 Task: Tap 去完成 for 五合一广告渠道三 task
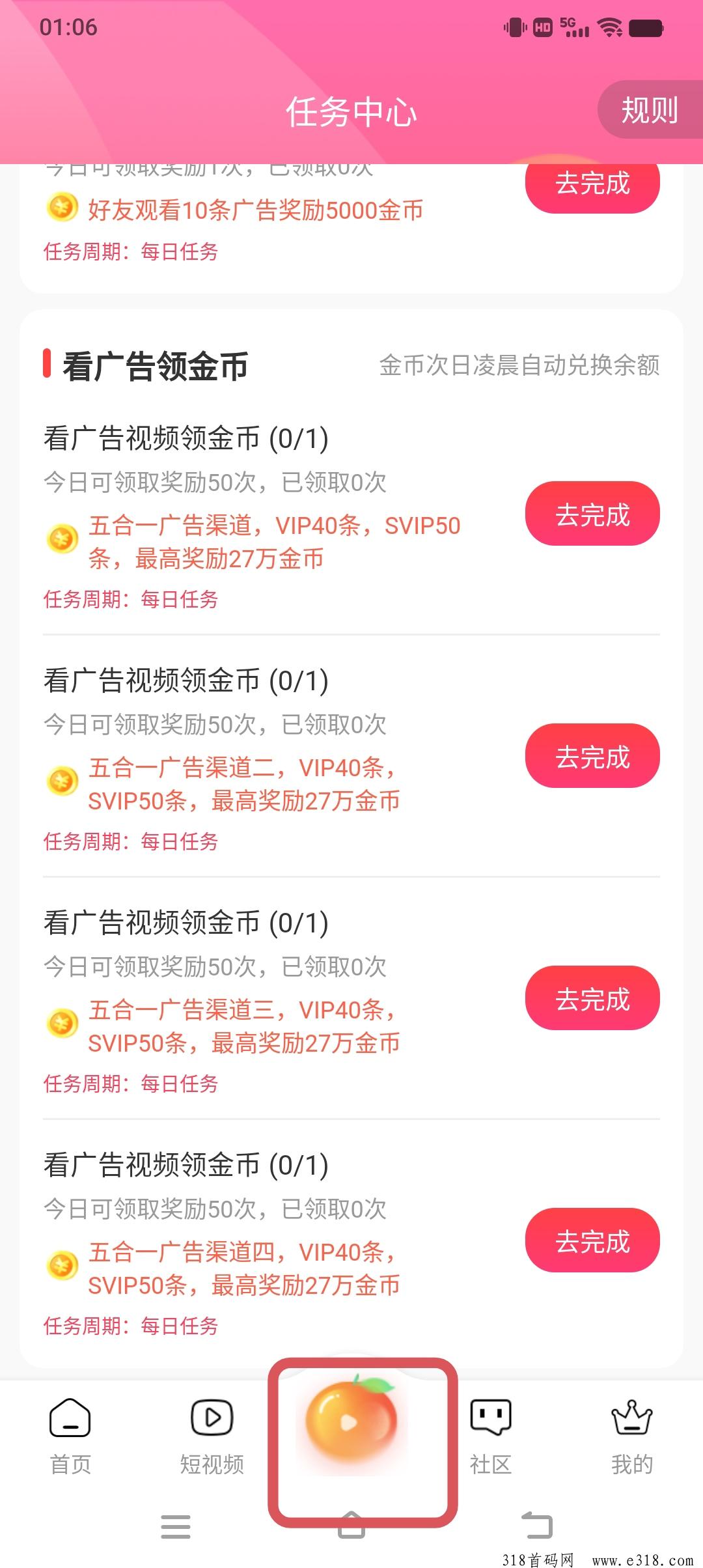click(592, 998)
